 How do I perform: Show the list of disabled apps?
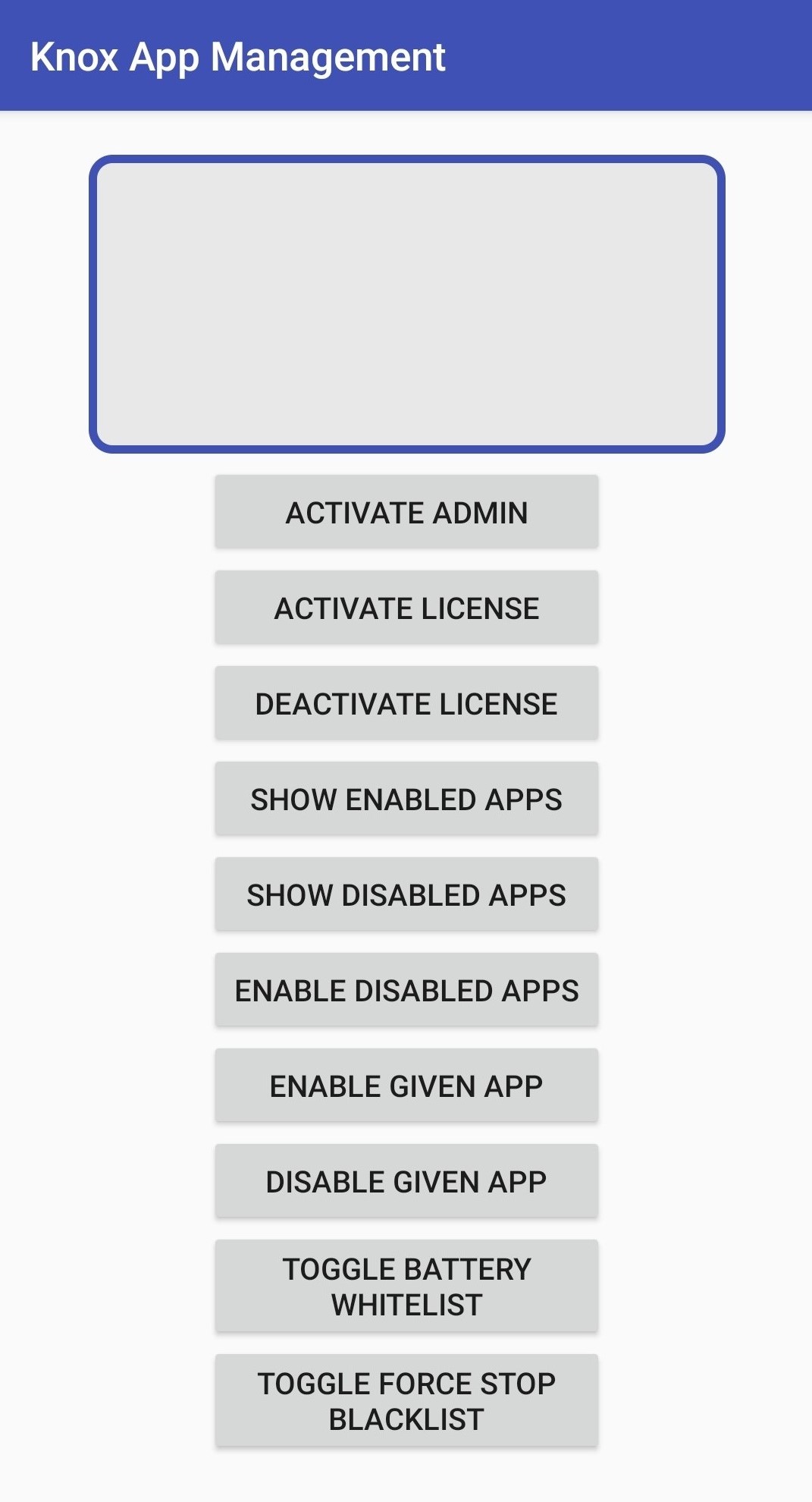(406, 894)
